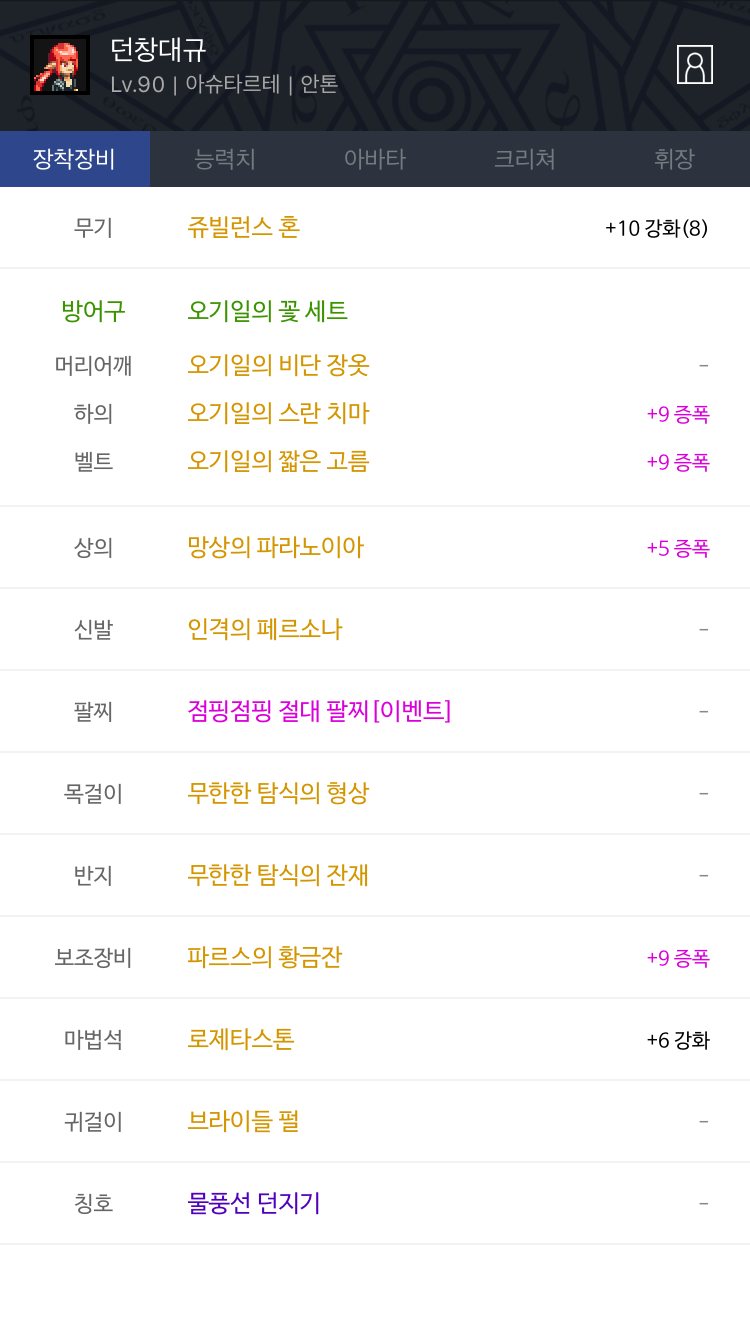The height and width of the screenshot is (1334, 750).
Task: View 오기일의 스란 치마 item details
Action: pyautogui.click(x=279, y=413)
